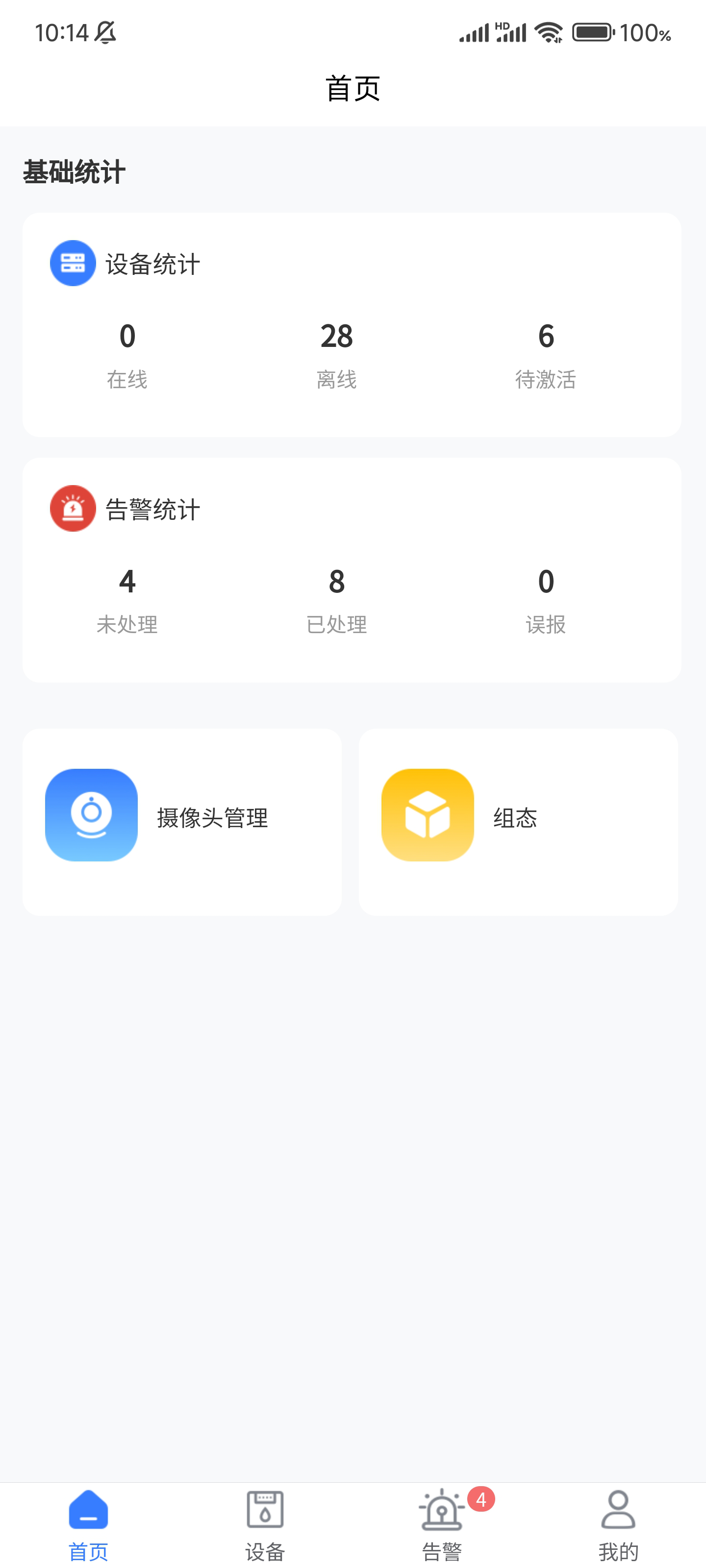706x1568 pixels.
Task: Select the 首页 home tab
Action: click(88, 1525)
